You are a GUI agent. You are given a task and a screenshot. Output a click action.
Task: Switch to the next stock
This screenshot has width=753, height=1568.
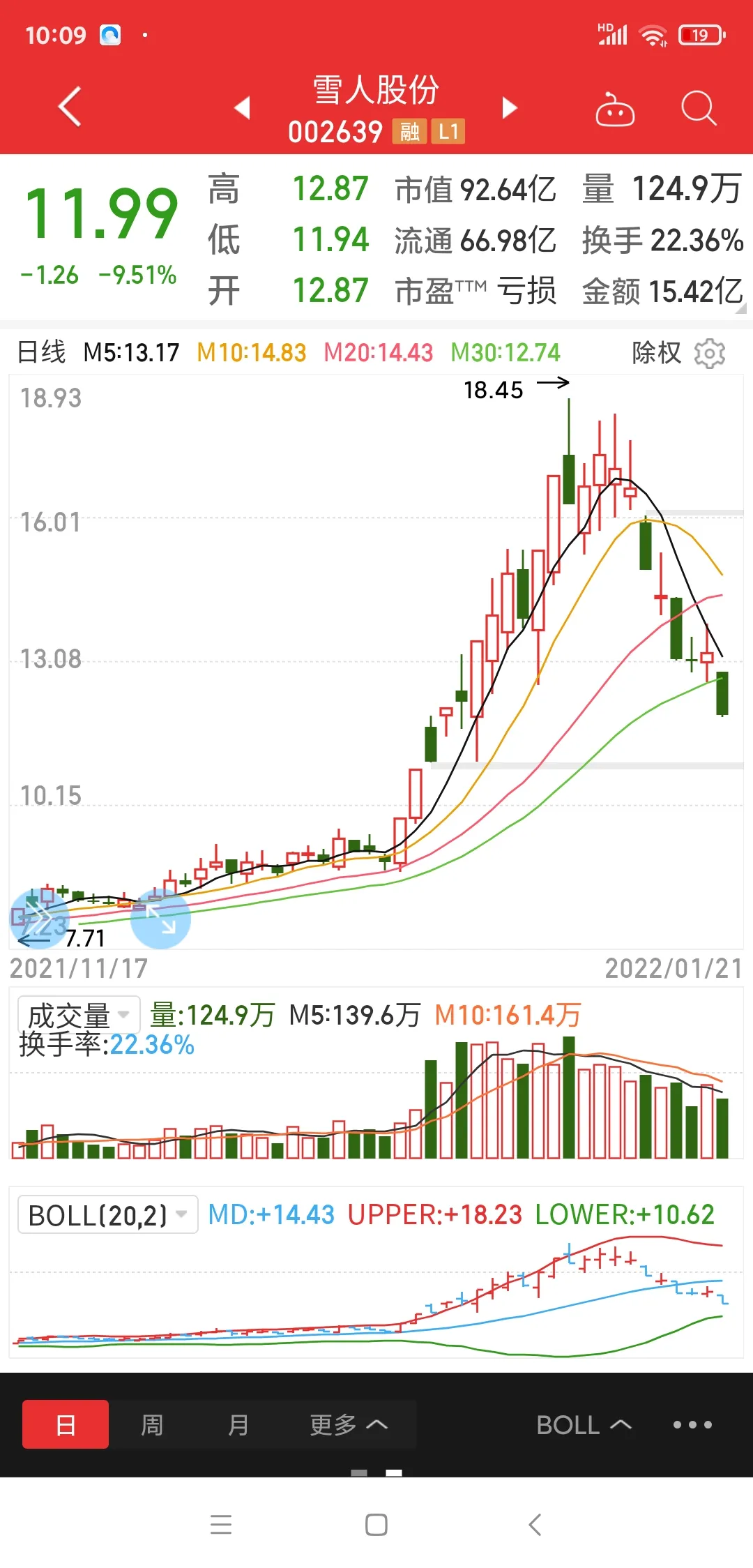(x=510, y=107)
